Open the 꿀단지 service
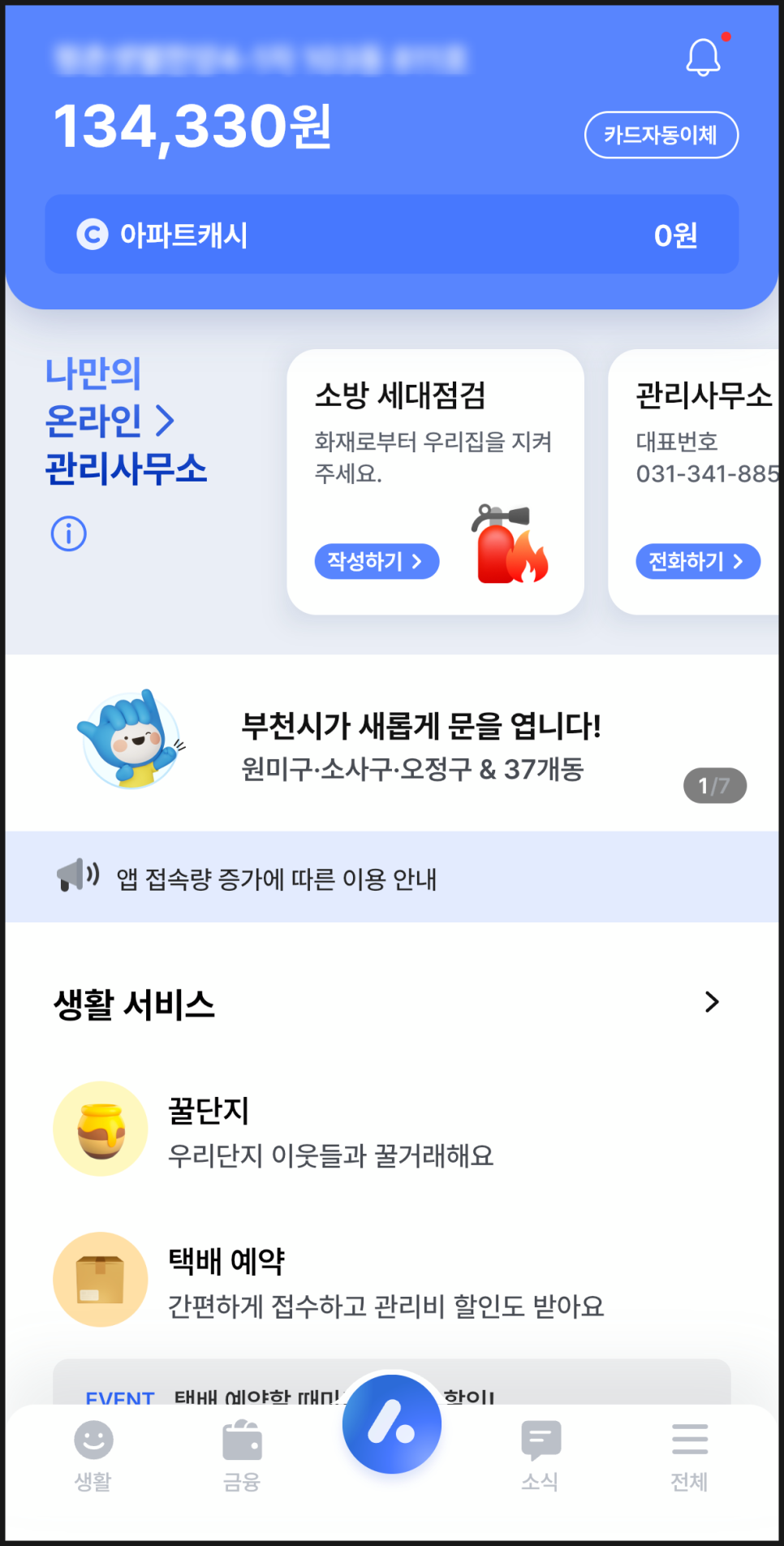This screenshot has height=1546, width=784. coord(329,1129)
